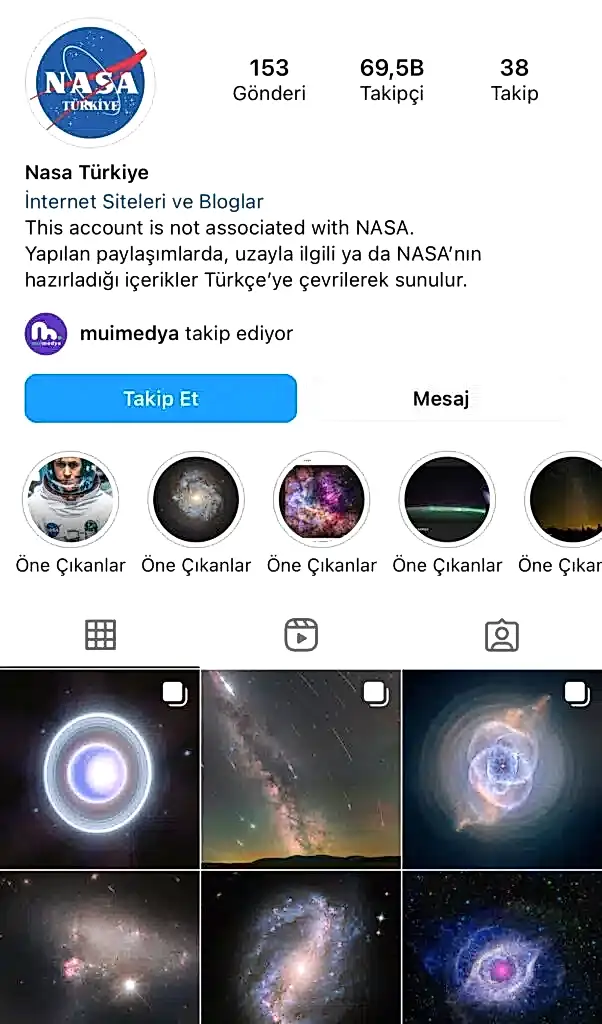Open the 69,5B Takipçi followers list
Image resolution: width=602 pixels, height=1024 pixels.
[x=391, y=80]
